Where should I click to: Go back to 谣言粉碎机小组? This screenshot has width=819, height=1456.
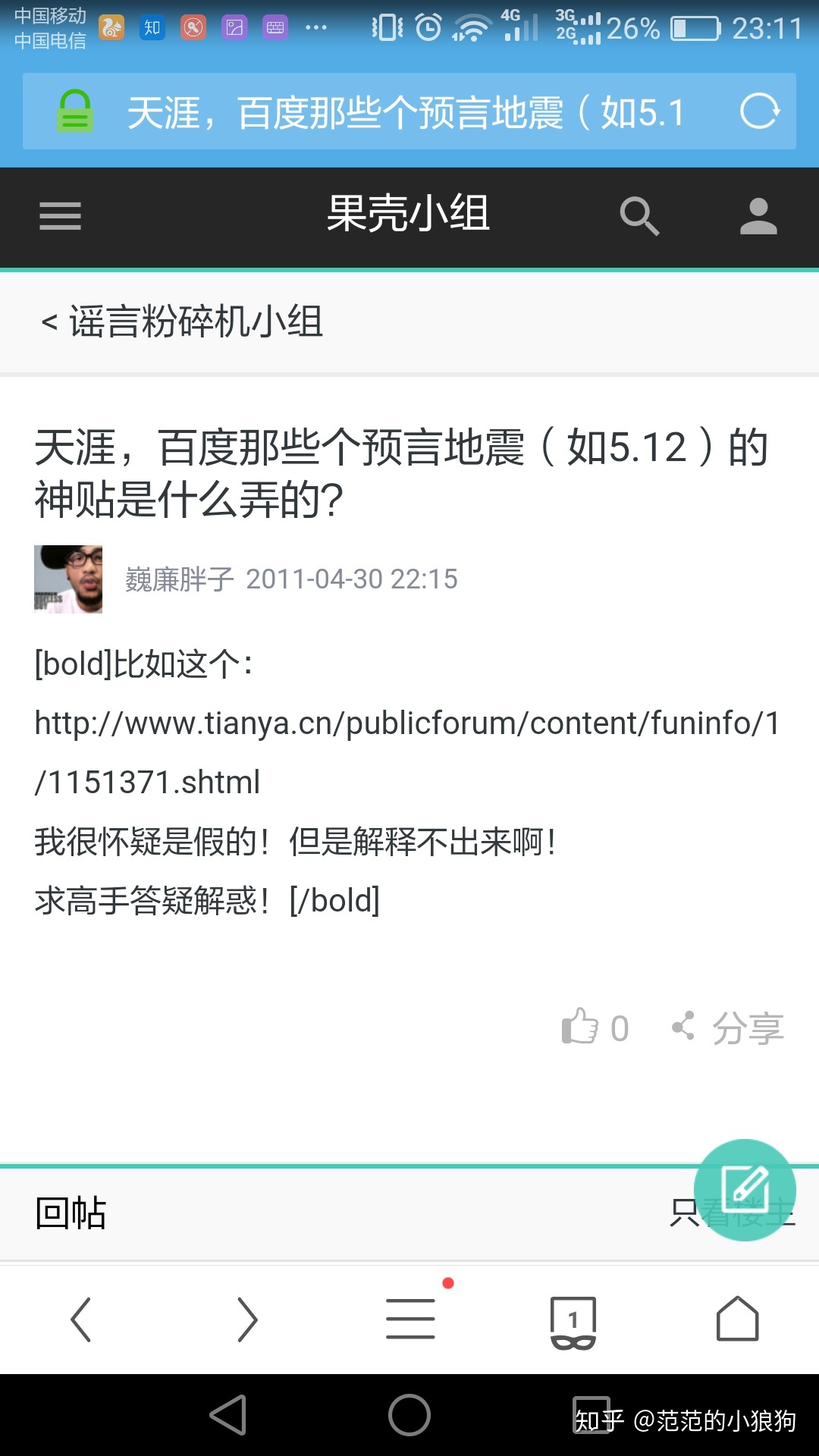[182, 322]
